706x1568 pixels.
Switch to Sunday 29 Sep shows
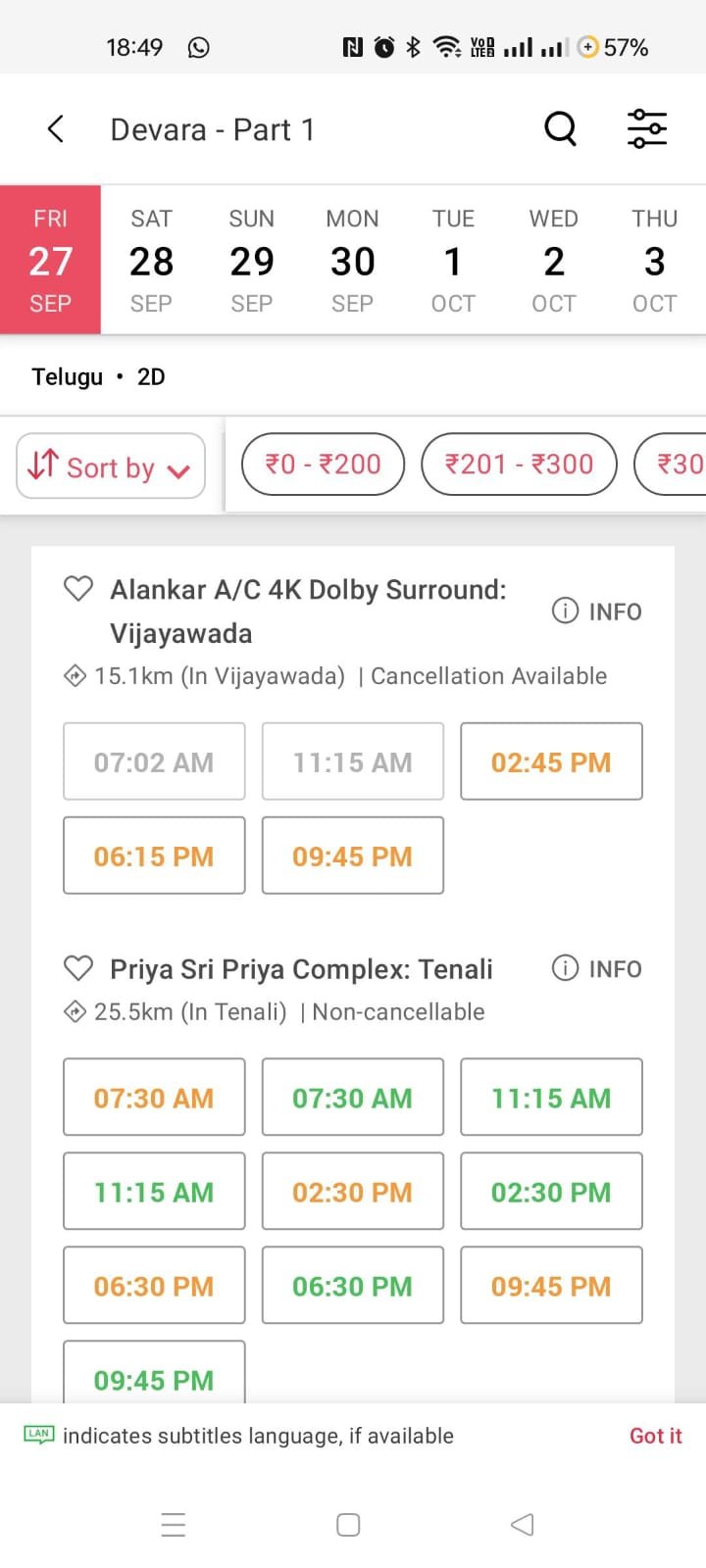[x=252, y=261]
